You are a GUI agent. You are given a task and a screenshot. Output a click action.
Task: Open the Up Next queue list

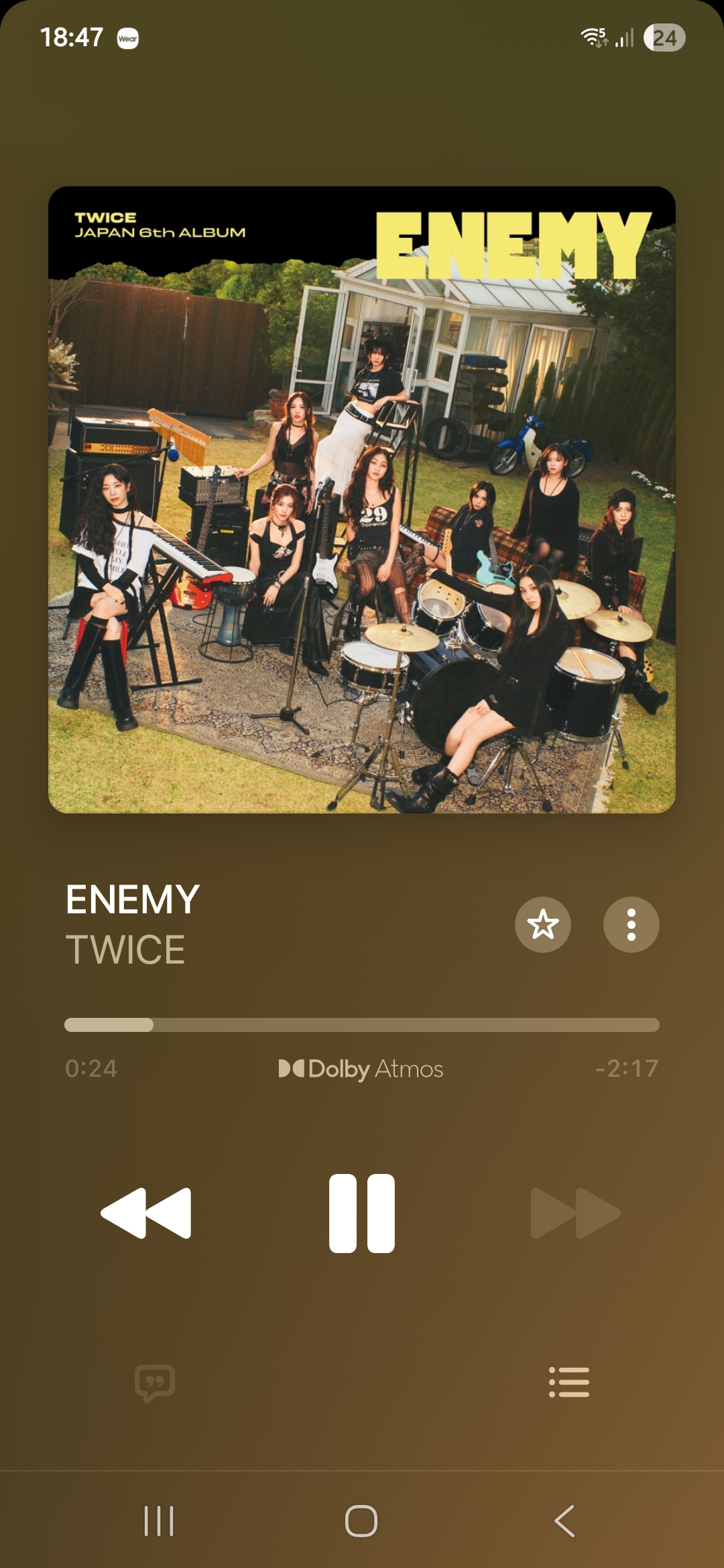click(x=569, y=1382)
